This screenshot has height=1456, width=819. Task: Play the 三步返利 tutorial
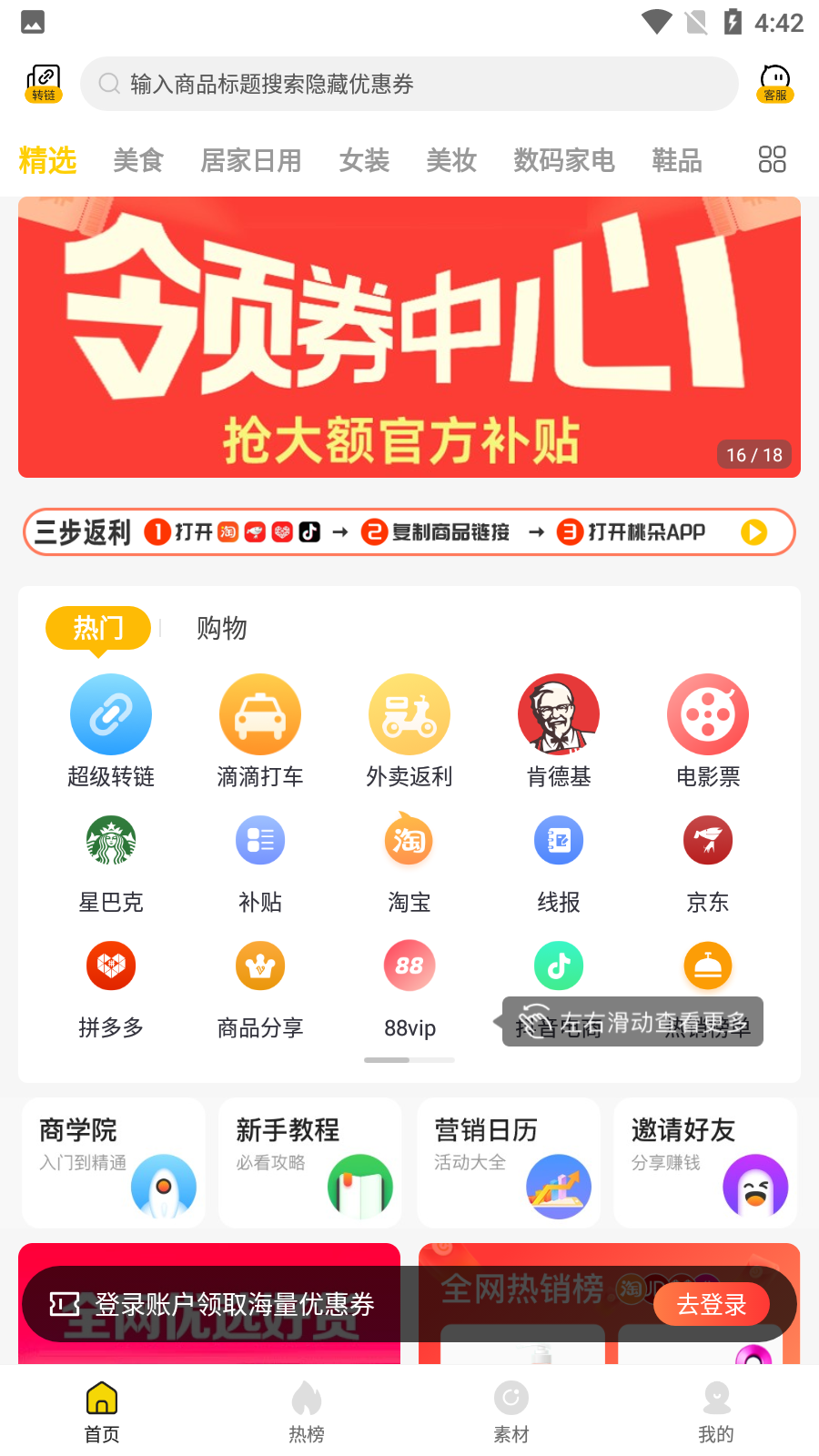click(x=753, y=532)
